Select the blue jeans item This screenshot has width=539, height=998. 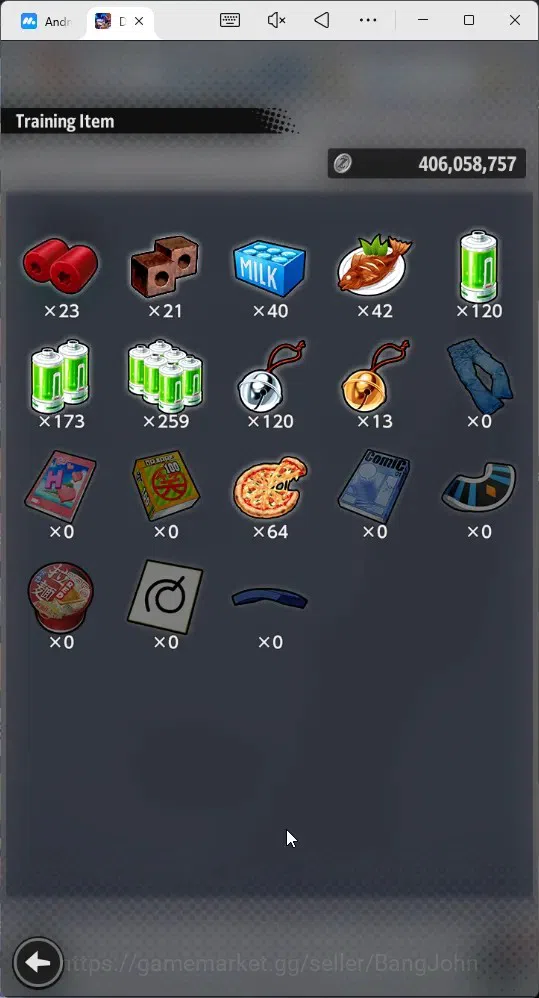click(479, 377)
